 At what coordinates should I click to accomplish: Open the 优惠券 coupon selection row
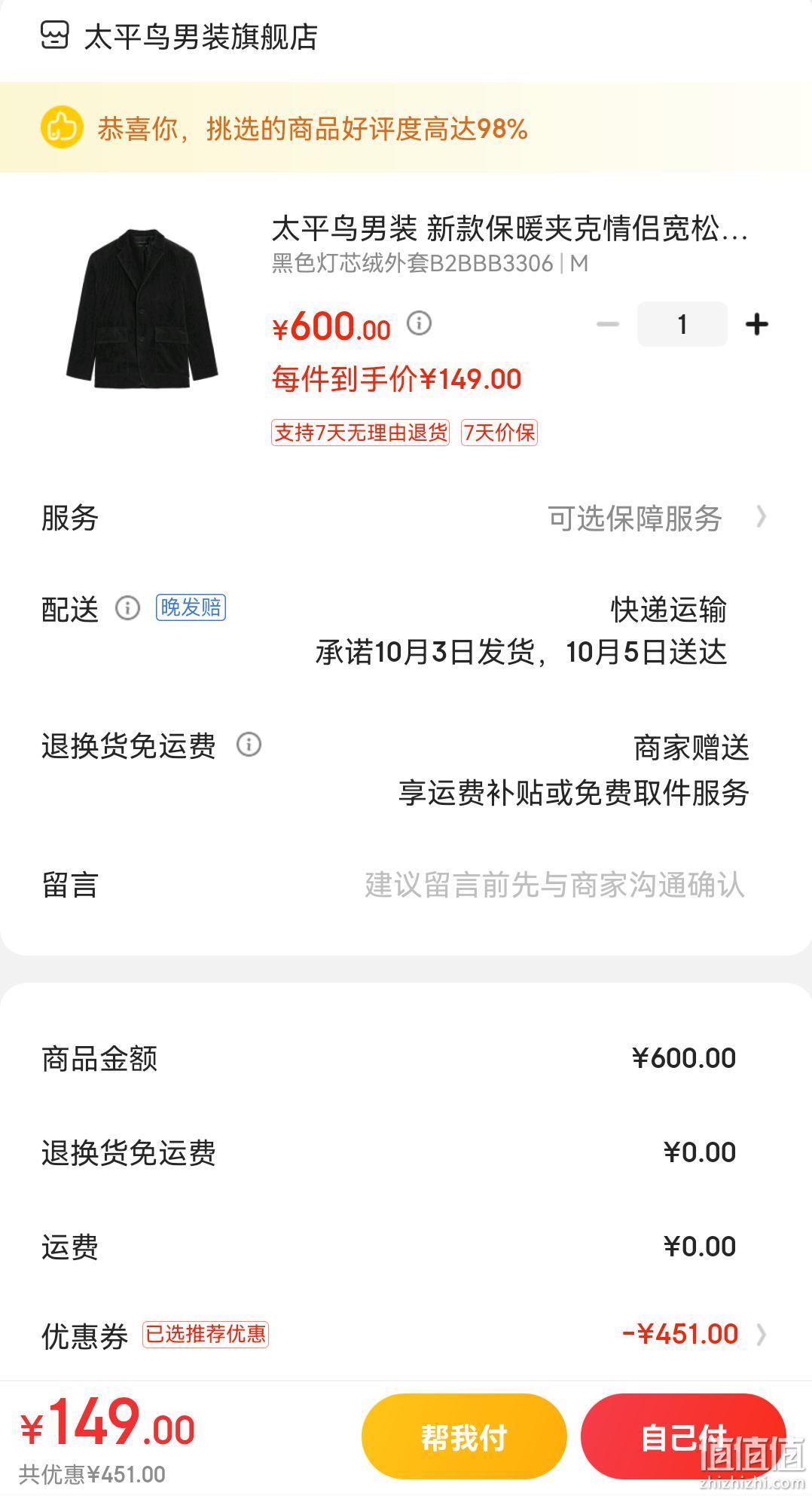coord(406,1335)
